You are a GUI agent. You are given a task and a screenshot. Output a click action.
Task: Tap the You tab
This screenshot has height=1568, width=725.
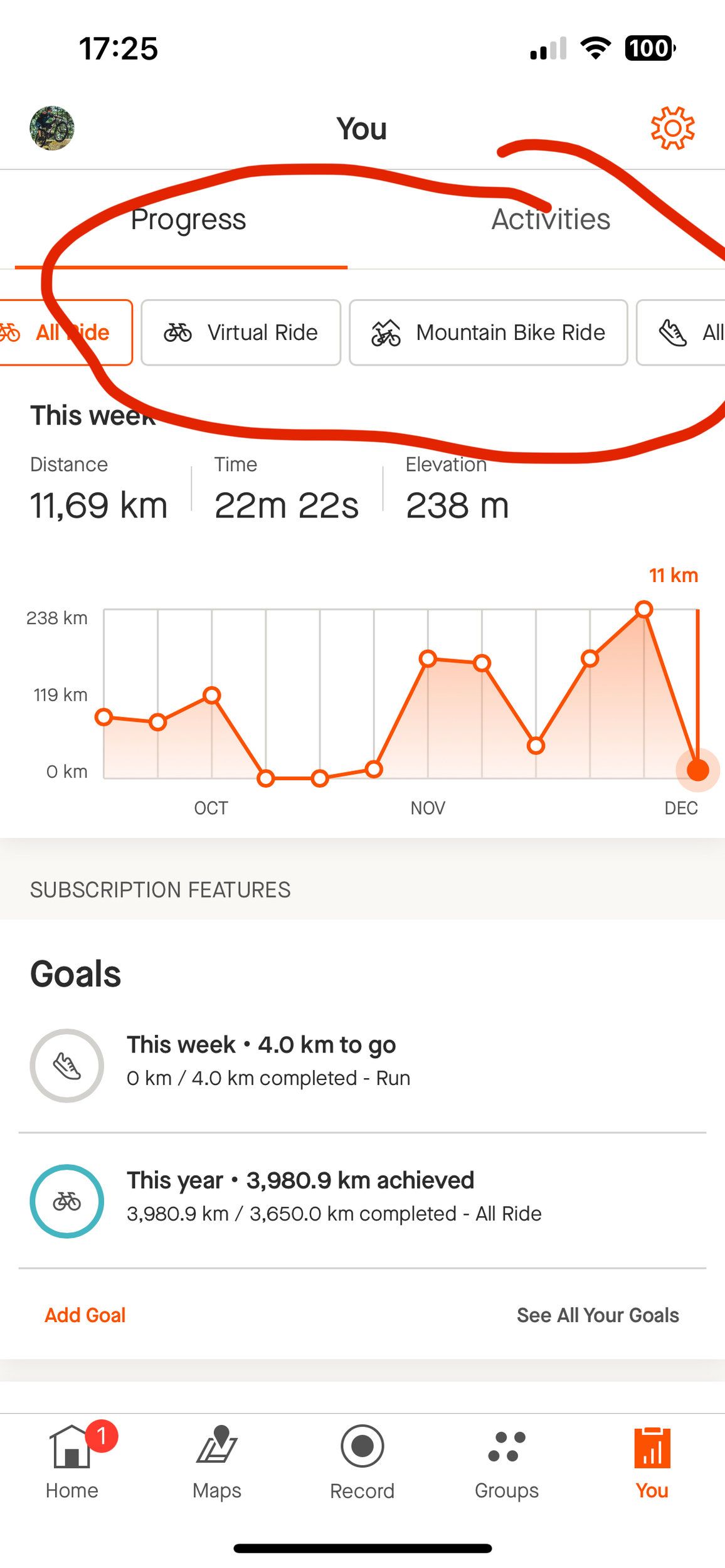(652, 1463)
